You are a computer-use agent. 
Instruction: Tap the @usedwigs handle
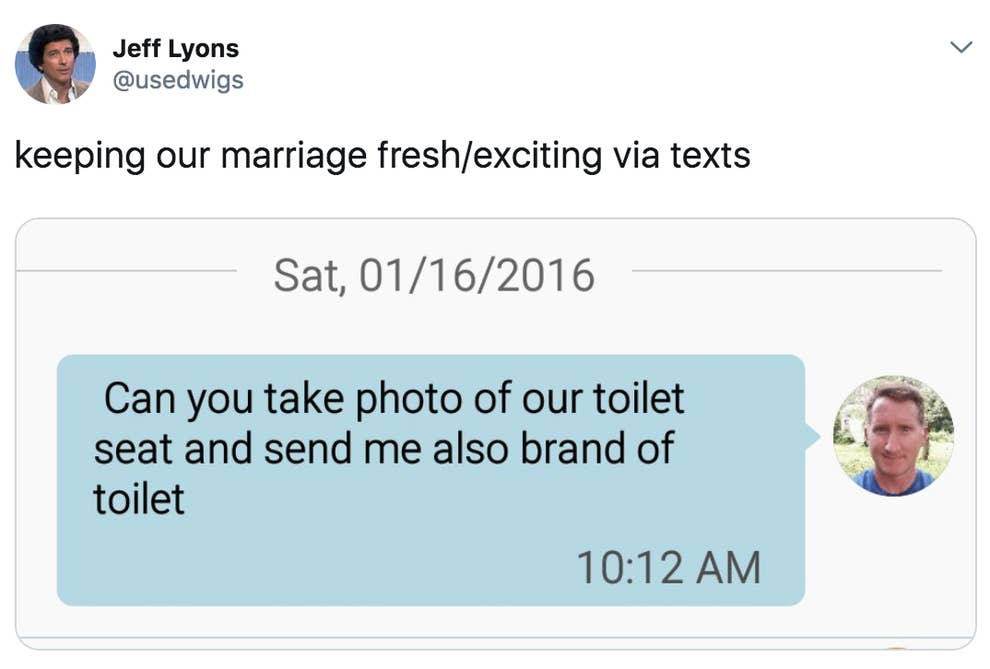(x=178, y=80)
